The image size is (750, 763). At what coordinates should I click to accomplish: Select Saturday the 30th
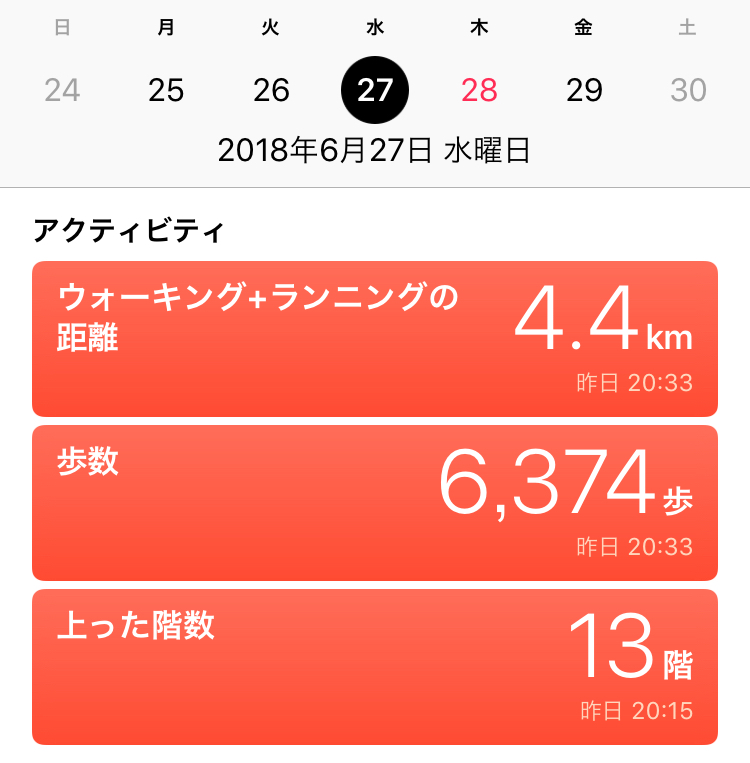point(688,90)
